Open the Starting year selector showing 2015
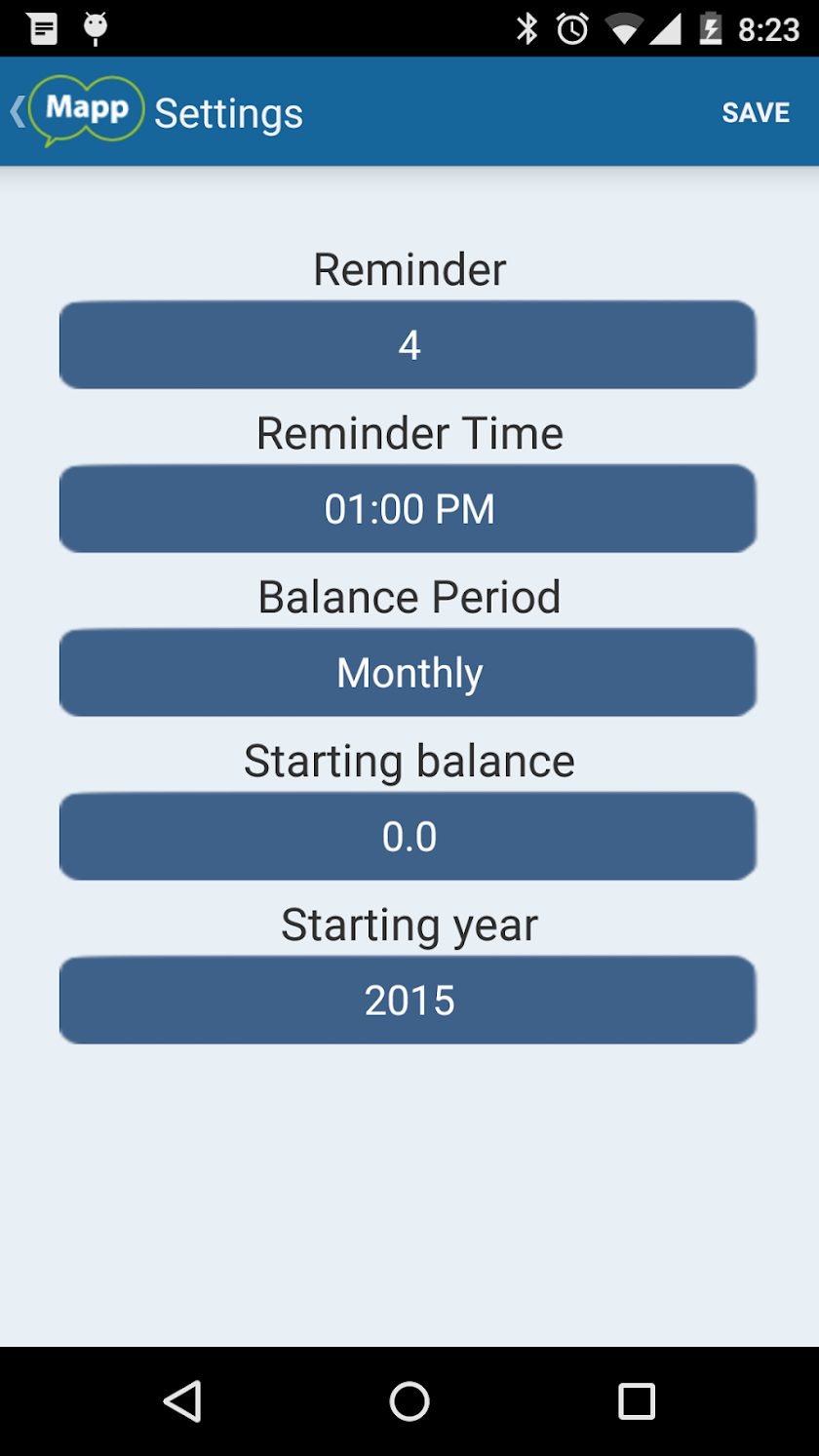The width and height of the screenshot is (819, 1456). click(x=409, y=1000)
